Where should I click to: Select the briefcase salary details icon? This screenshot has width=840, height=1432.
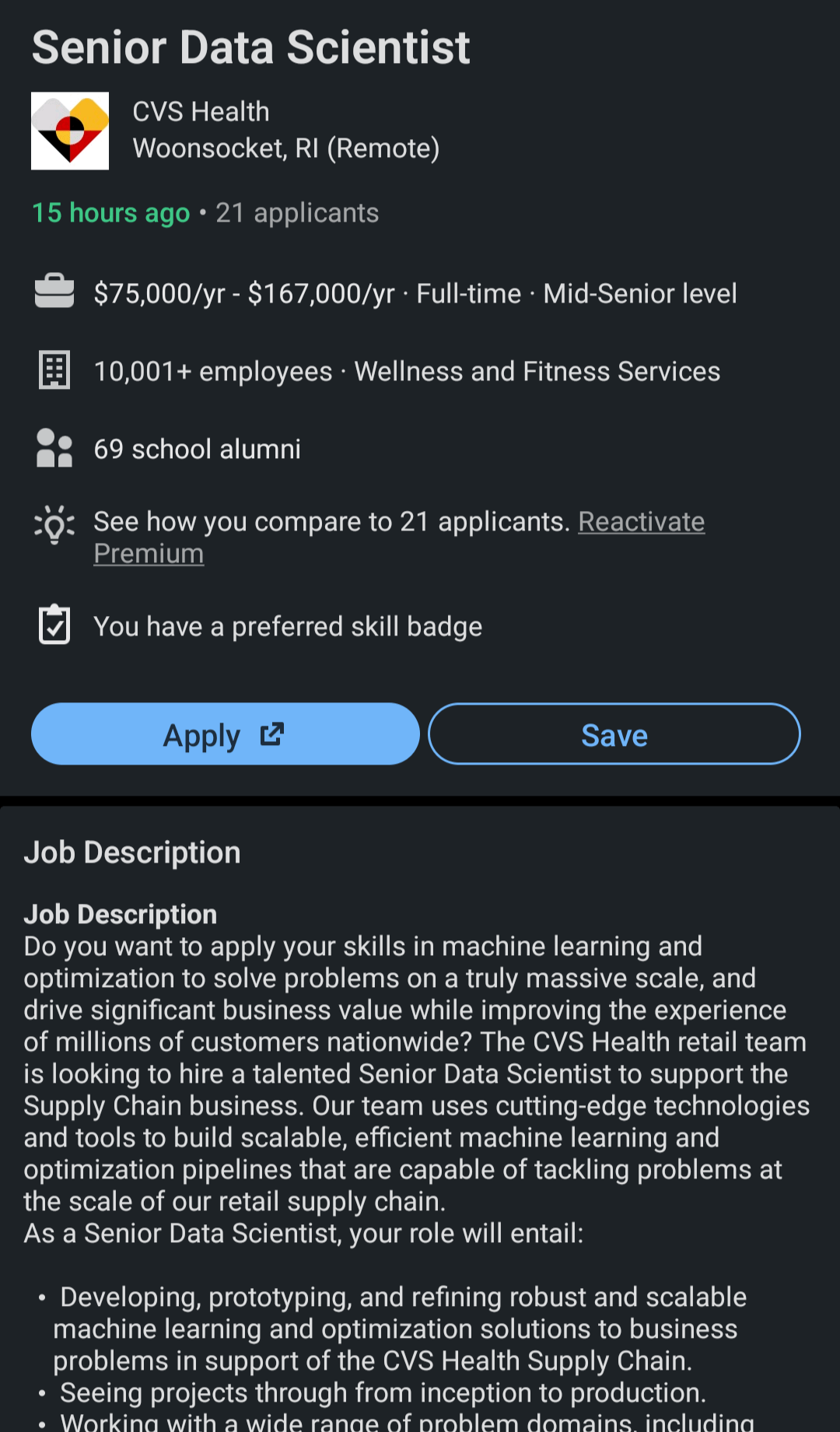tap(54, 293)
